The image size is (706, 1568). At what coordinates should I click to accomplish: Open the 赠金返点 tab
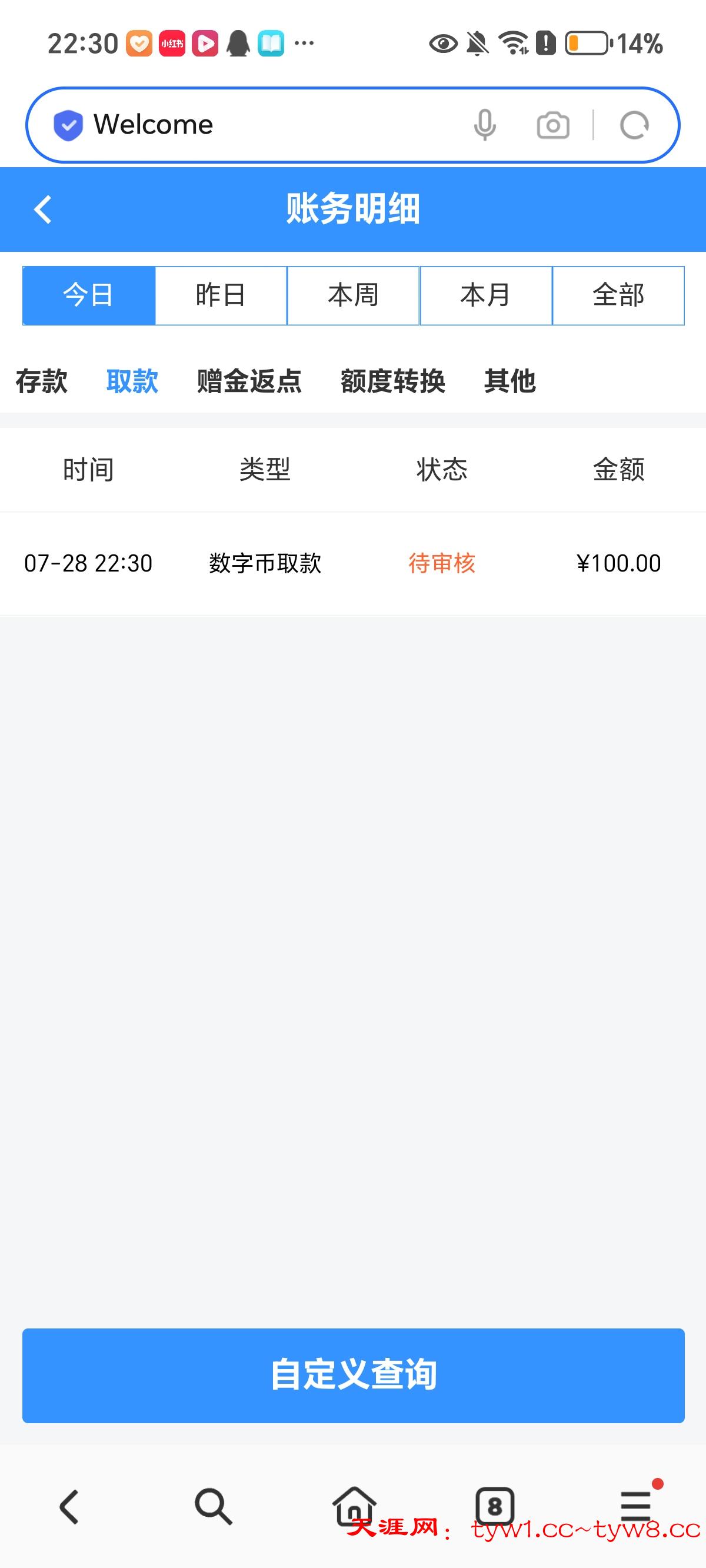point(249,382)
